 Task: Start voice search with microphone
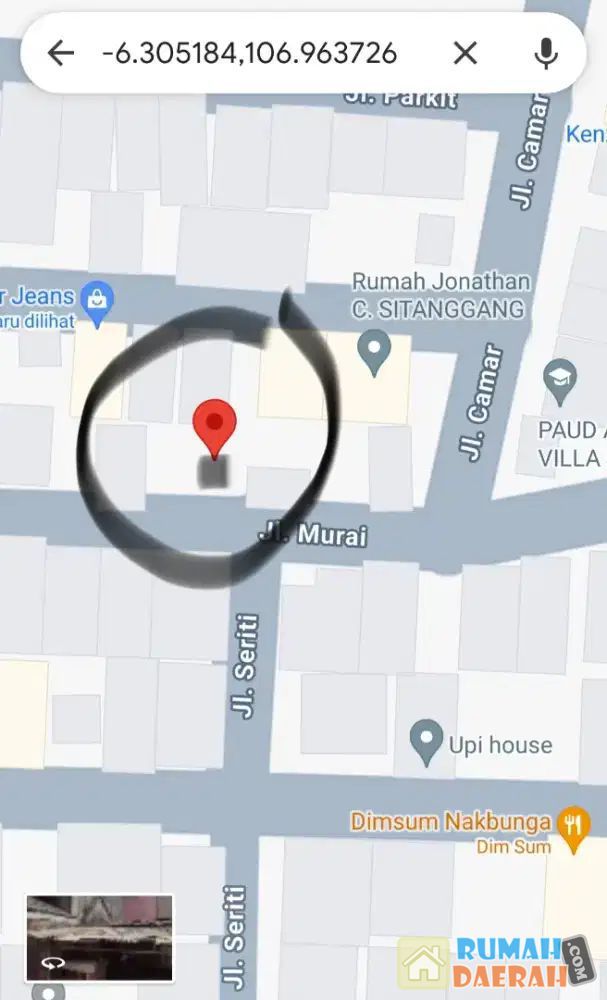546,53
